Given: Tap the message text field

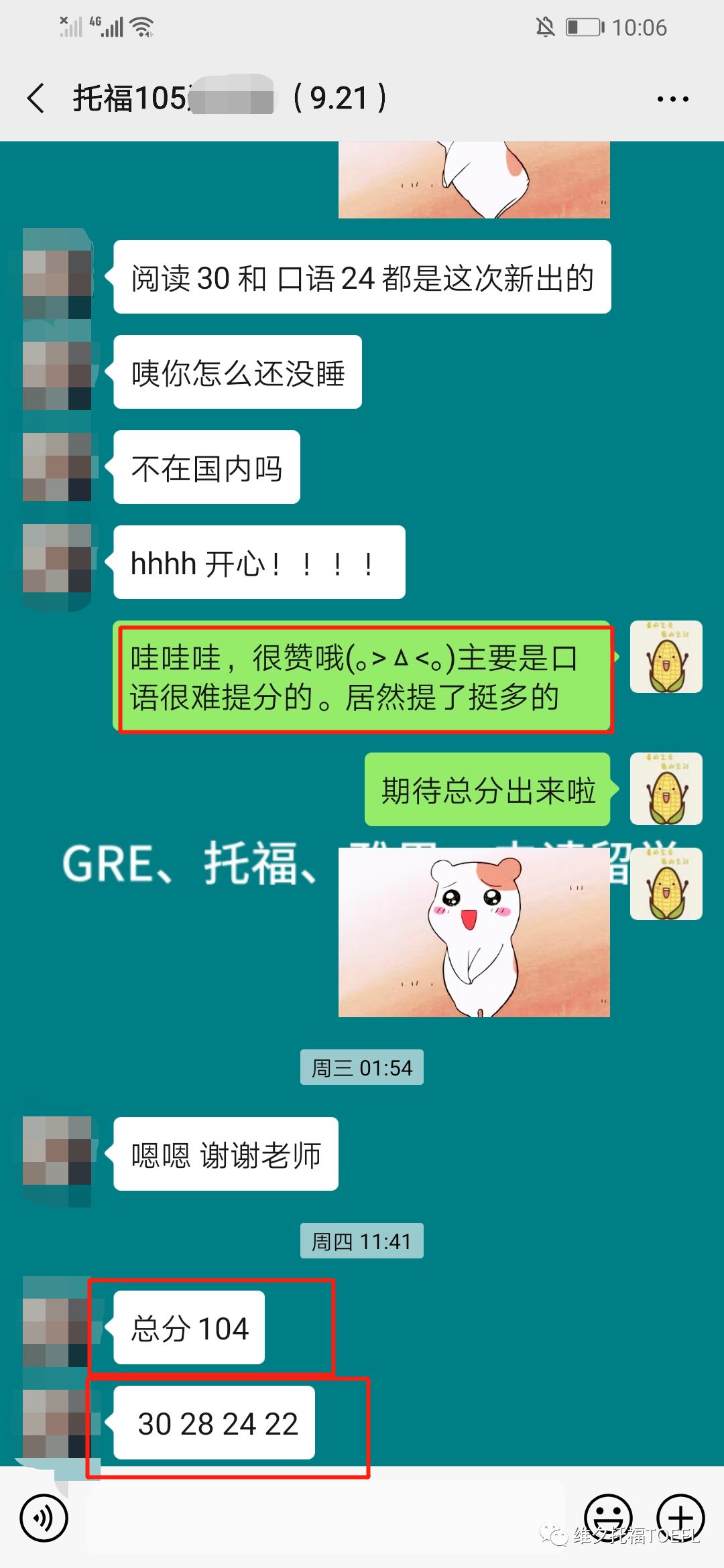Looking at the screenshot, I should [x=326, y=1517].
